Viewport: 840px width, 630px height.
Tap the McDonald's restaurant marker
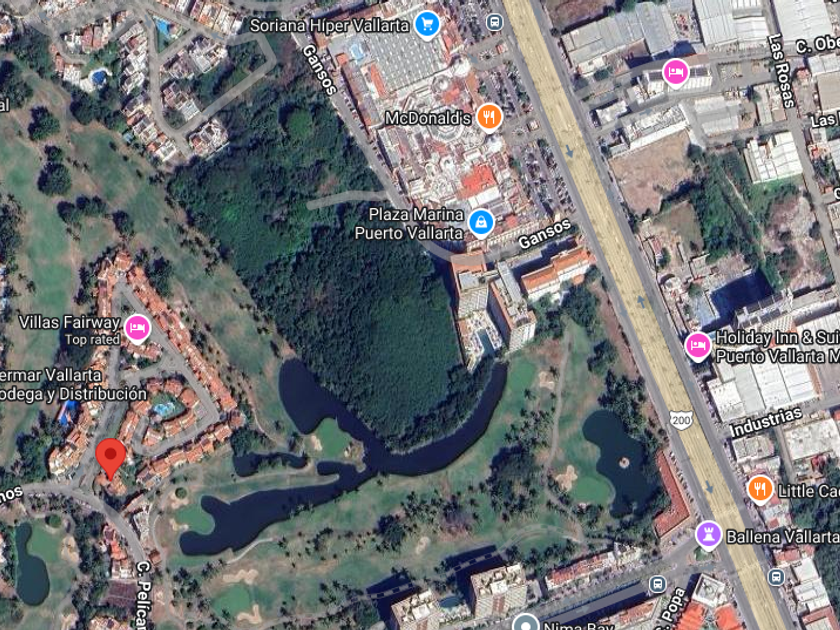pyautogui.click(x=488, y=117)
